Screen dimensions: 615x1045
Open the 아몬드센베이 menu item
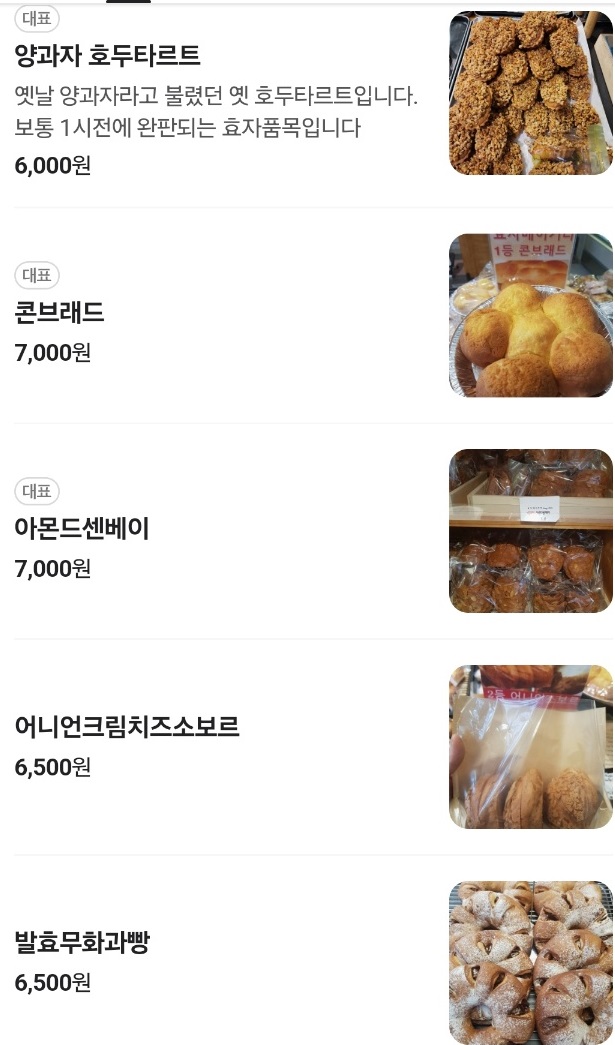82,528
